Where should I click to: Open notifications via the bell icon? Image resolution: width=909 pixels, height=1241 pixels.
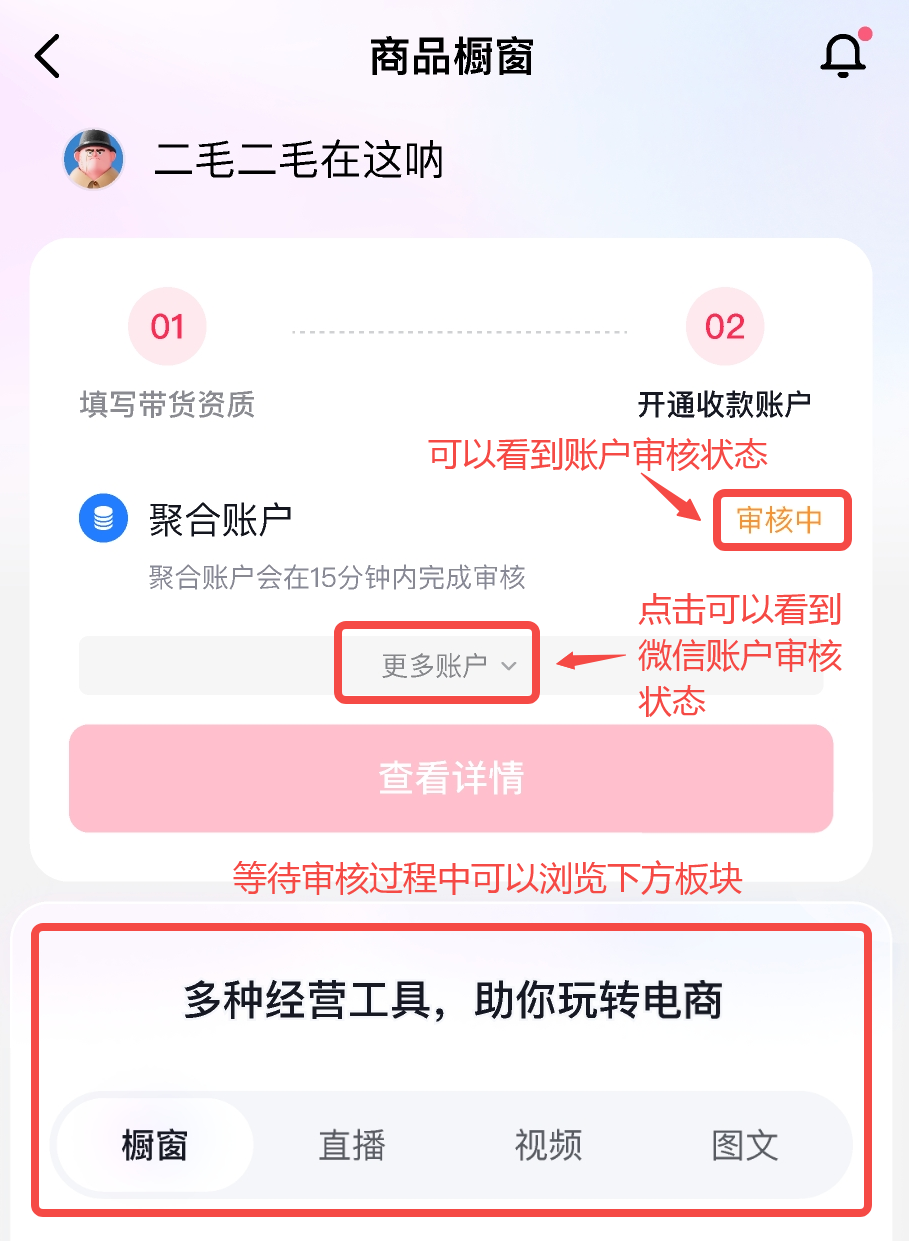coord(841,57)
